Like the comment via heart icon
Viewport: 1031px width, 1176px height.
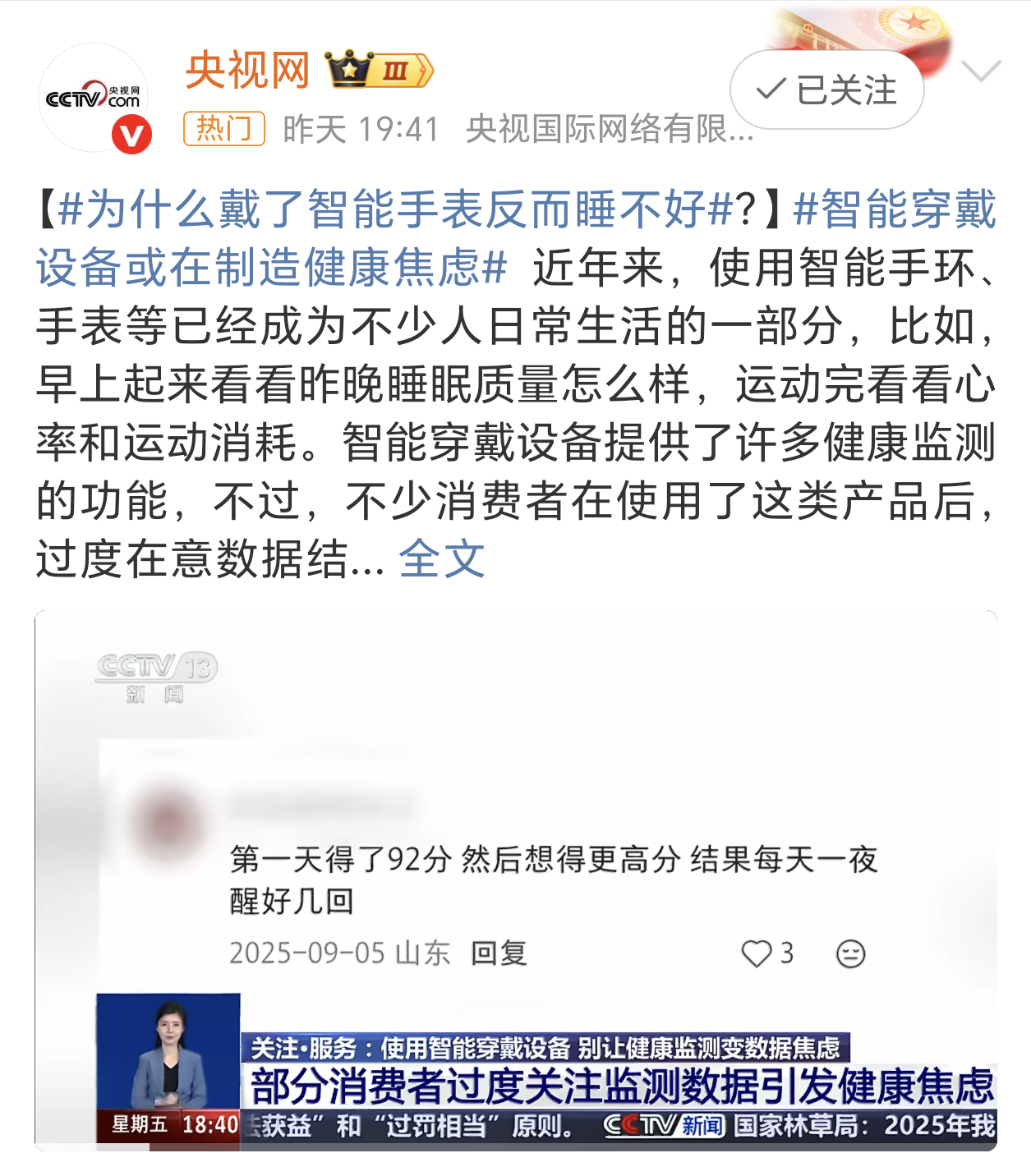[755, 951]
